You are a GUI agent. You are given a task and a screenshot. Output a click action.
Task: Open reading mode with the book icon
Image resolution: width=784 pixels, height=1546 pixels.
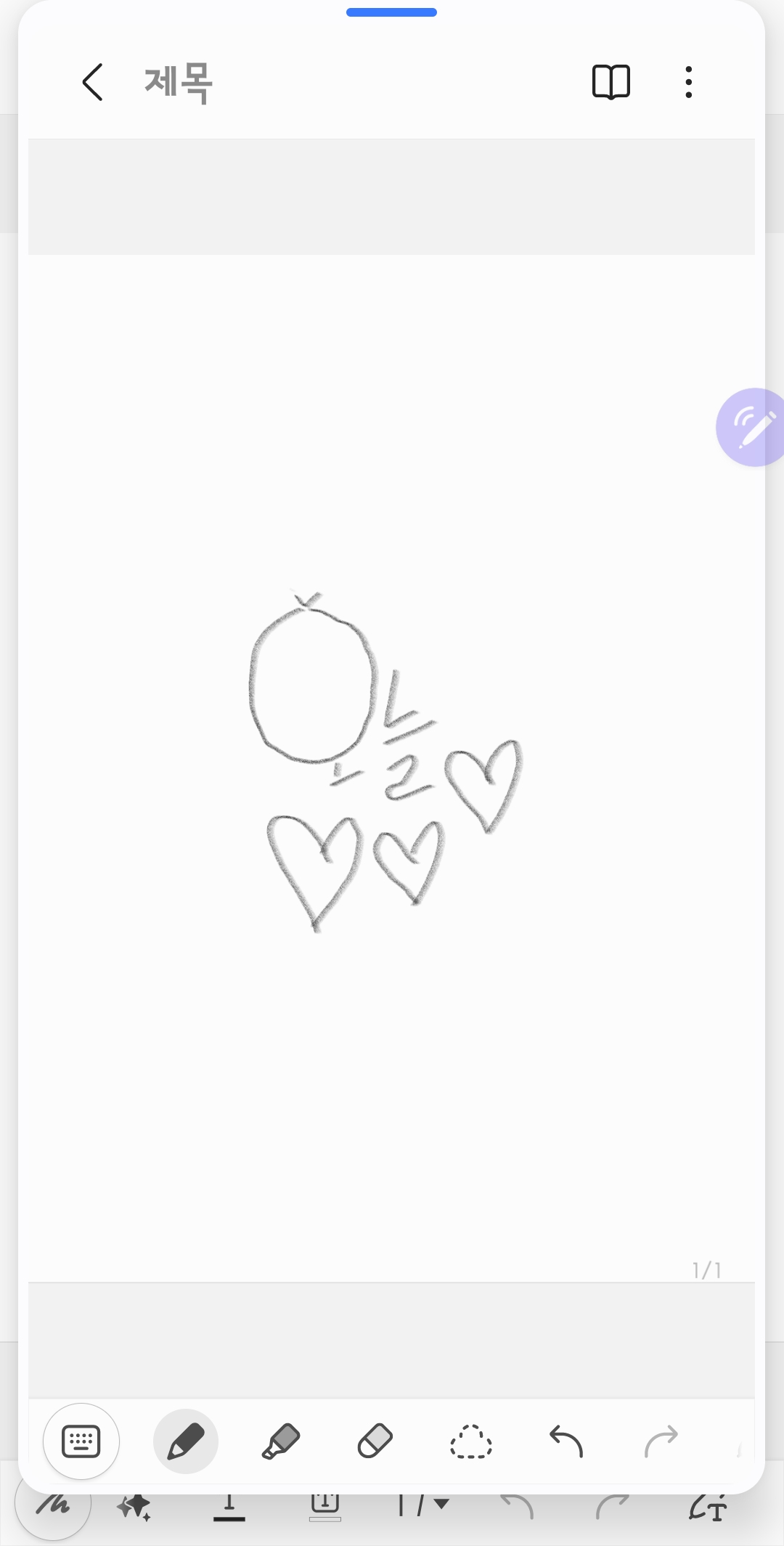point(611,82)
